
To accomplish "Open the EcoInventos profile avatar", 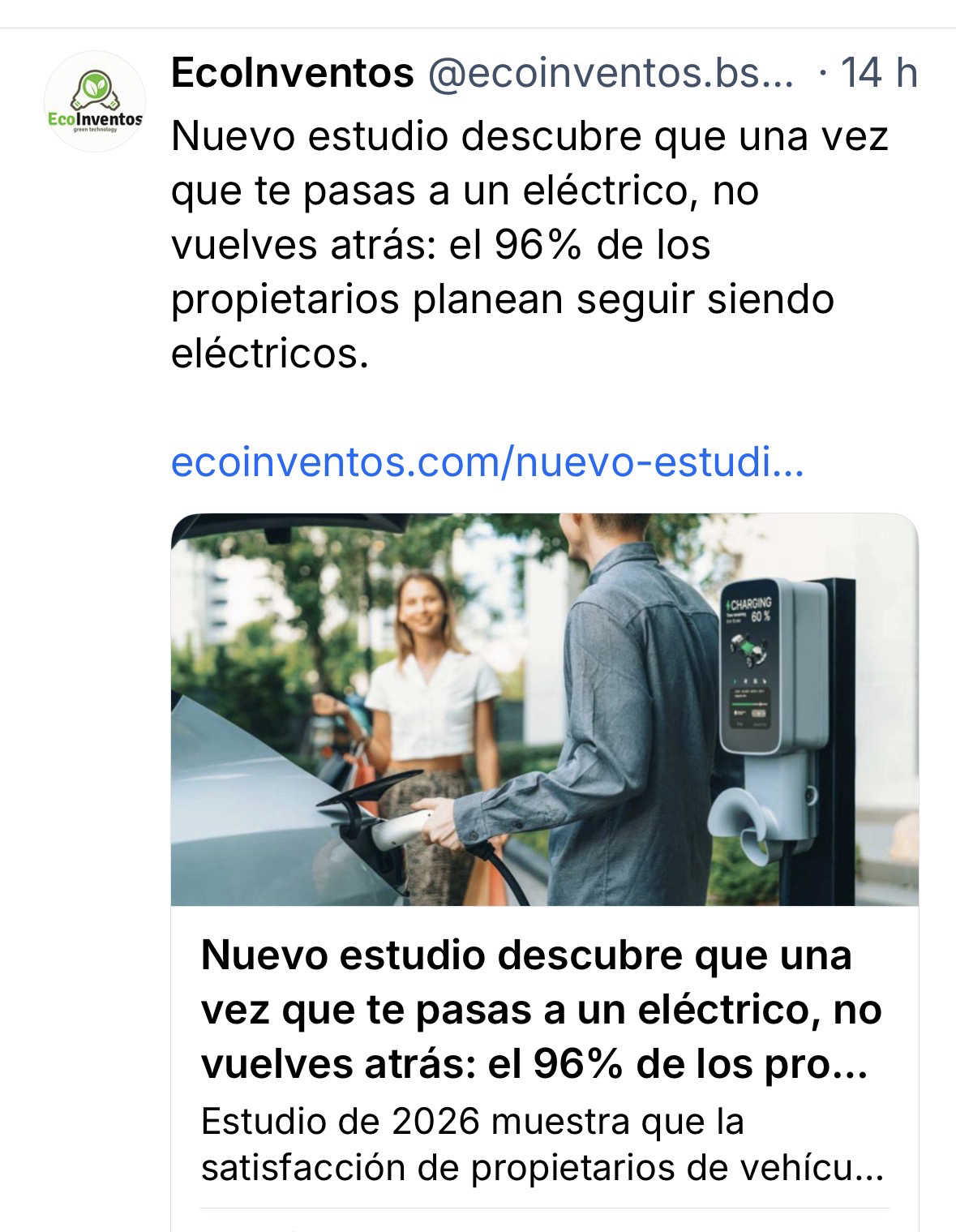I will tap(94, 101).
